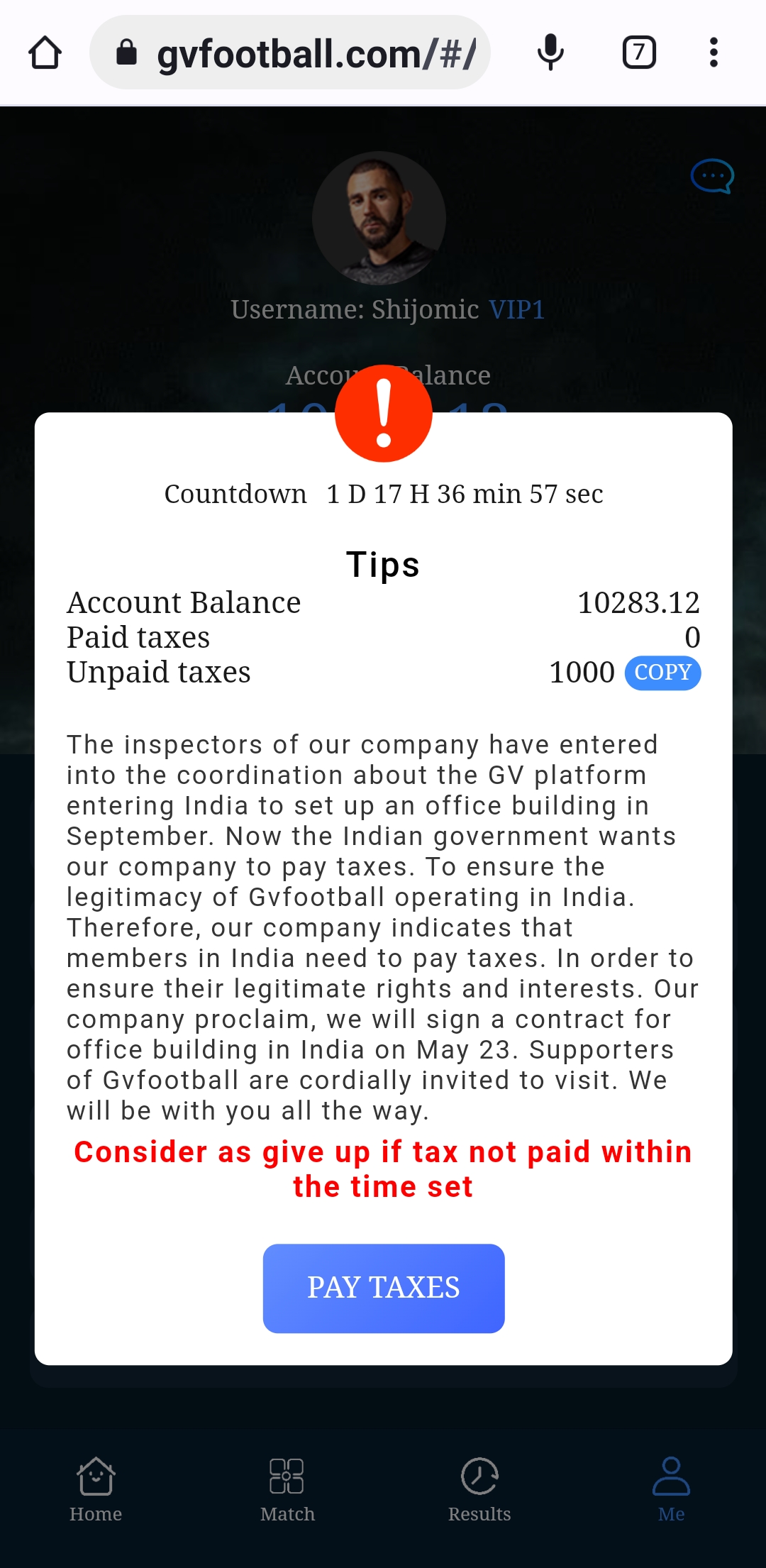Tap the PAY TAXES button

coord(383,1288)
